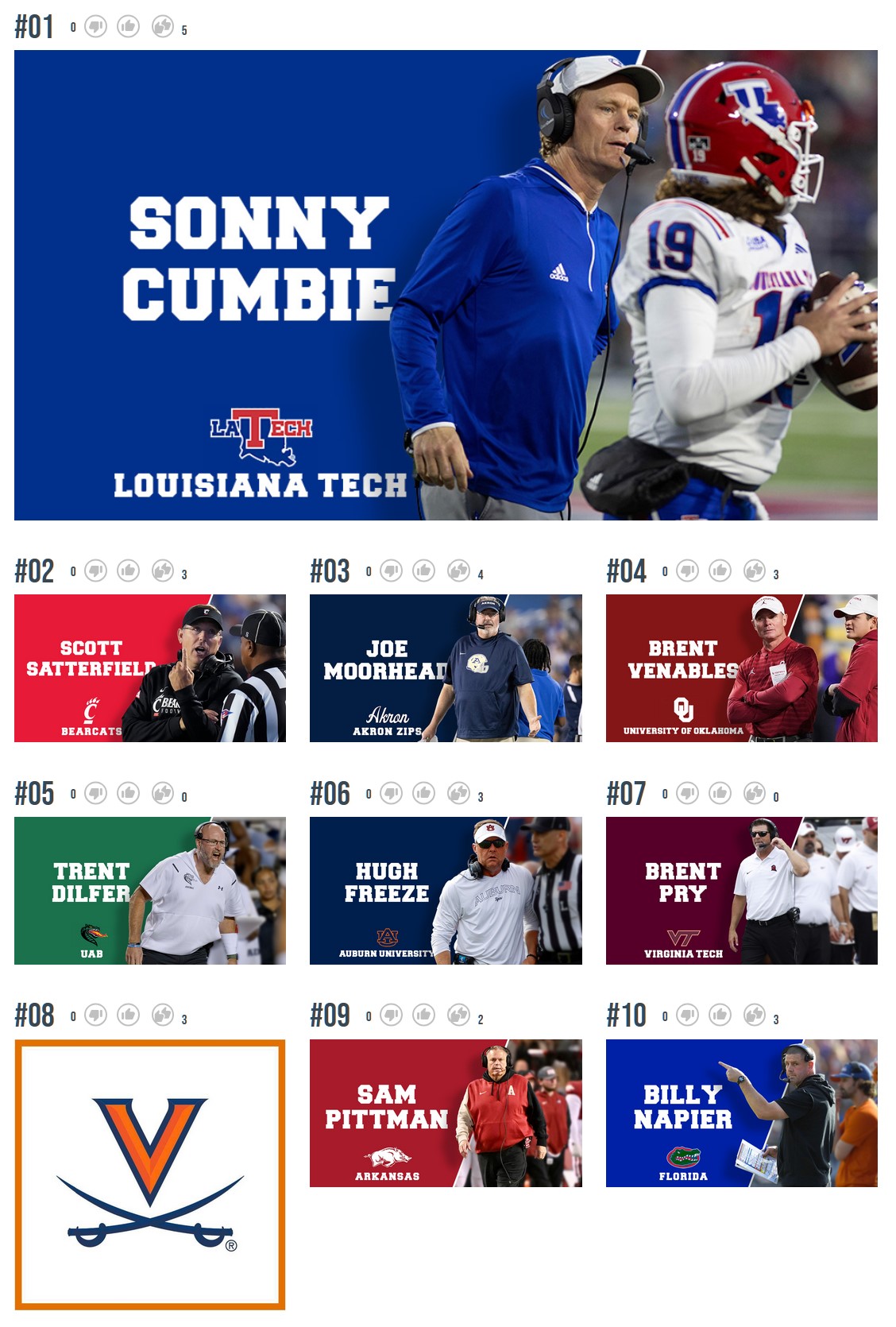Thumbs-down the #01 Sonny Cumbie entry
This screenshot has width=896, height=1327.
tap(95, 27)
